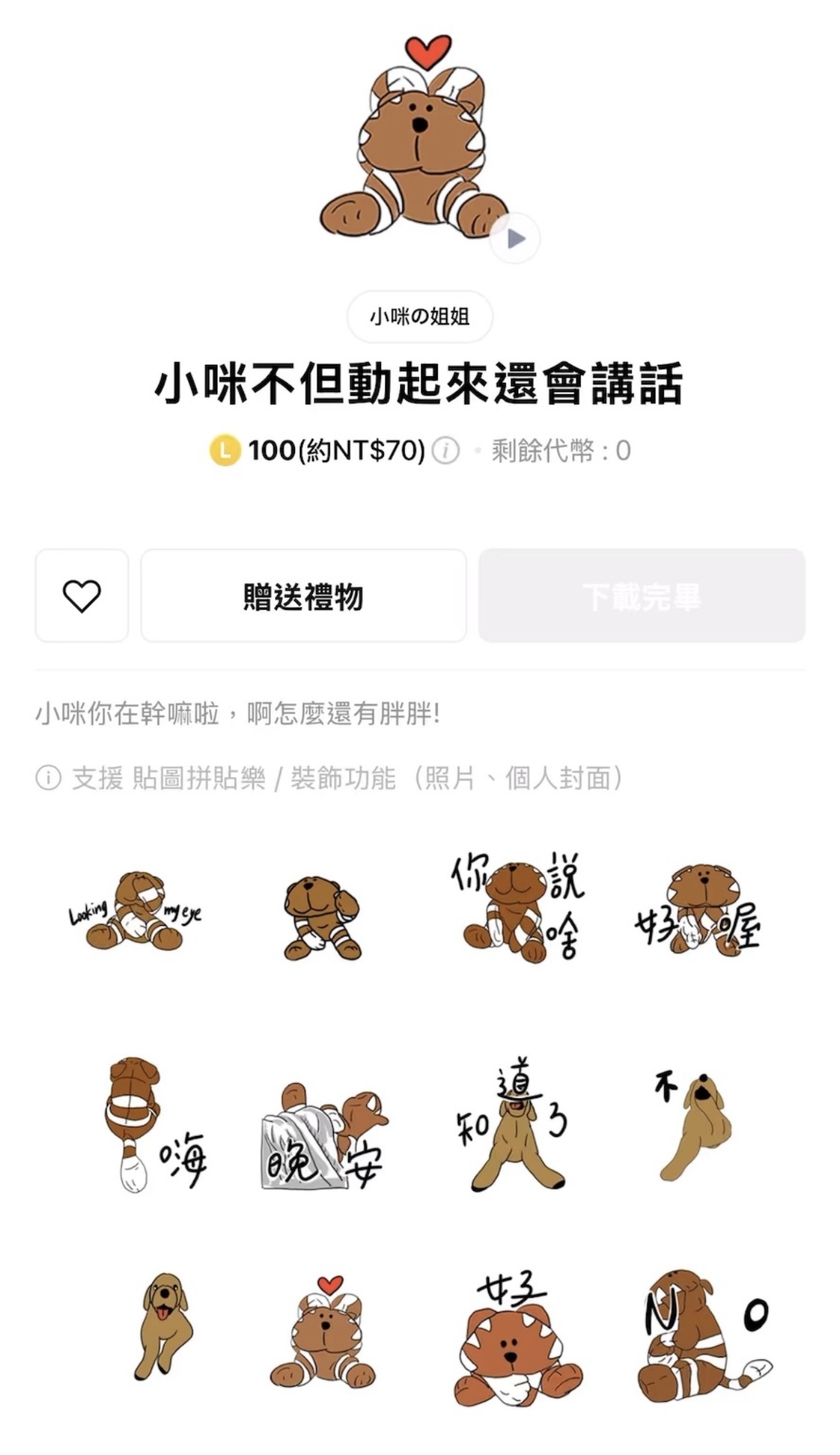
Task: Tap 贈送禮物 to gift stickers
Action: [x=304, y=595]
